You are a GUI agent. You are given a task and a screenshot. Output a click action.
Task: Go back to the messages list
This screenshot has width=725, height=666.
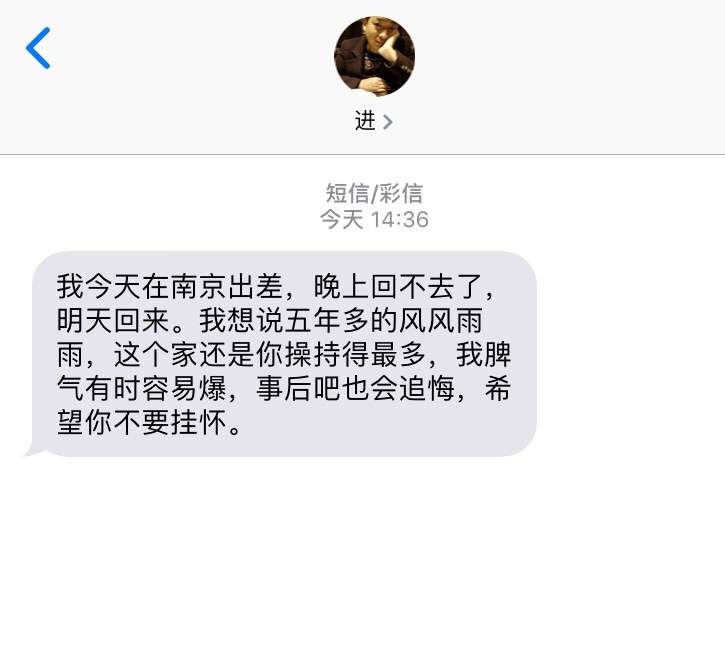click(x=38, y=48)
